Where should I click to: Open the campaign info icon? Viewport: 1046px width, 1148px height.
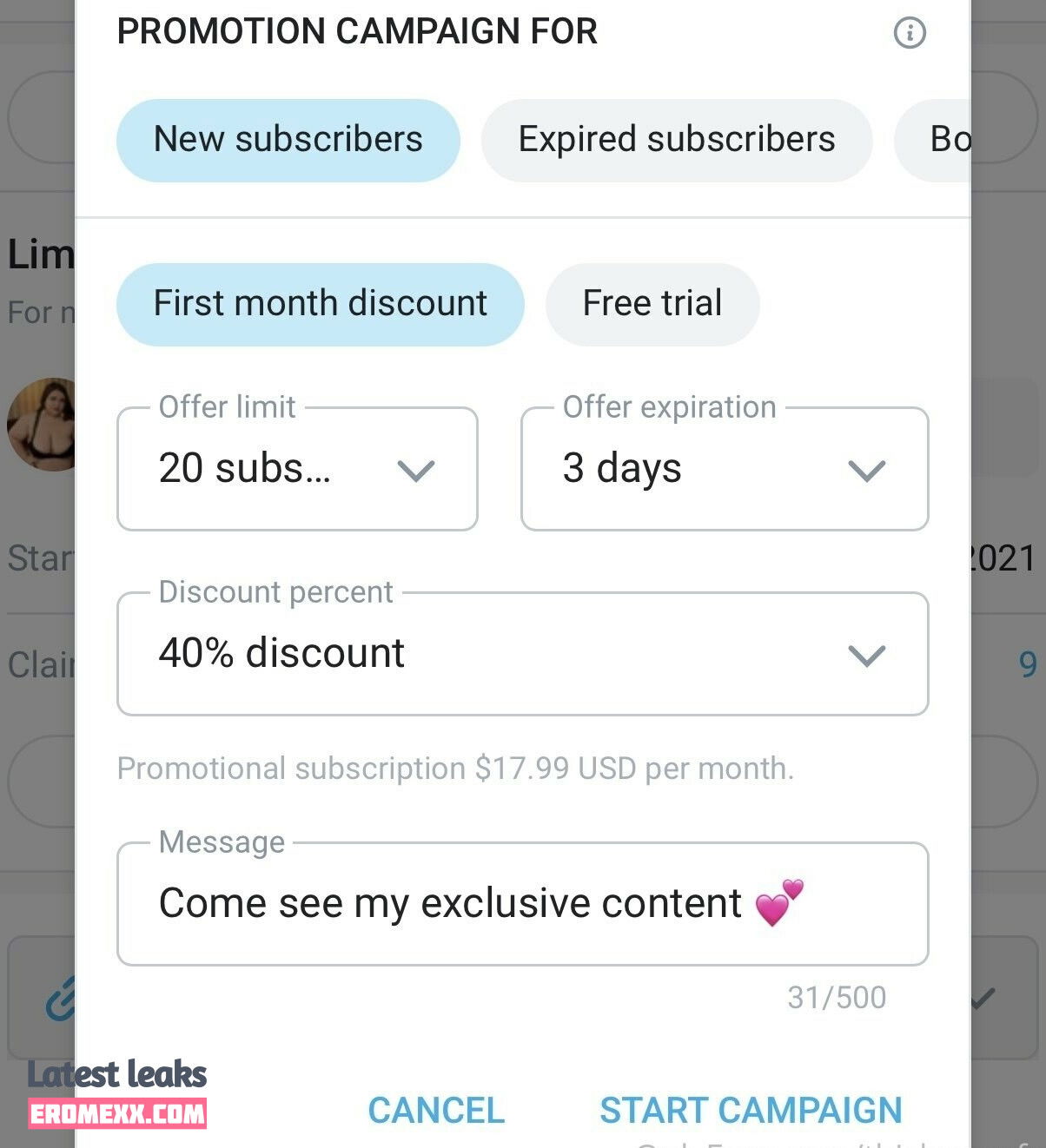[x=910, y=33]
